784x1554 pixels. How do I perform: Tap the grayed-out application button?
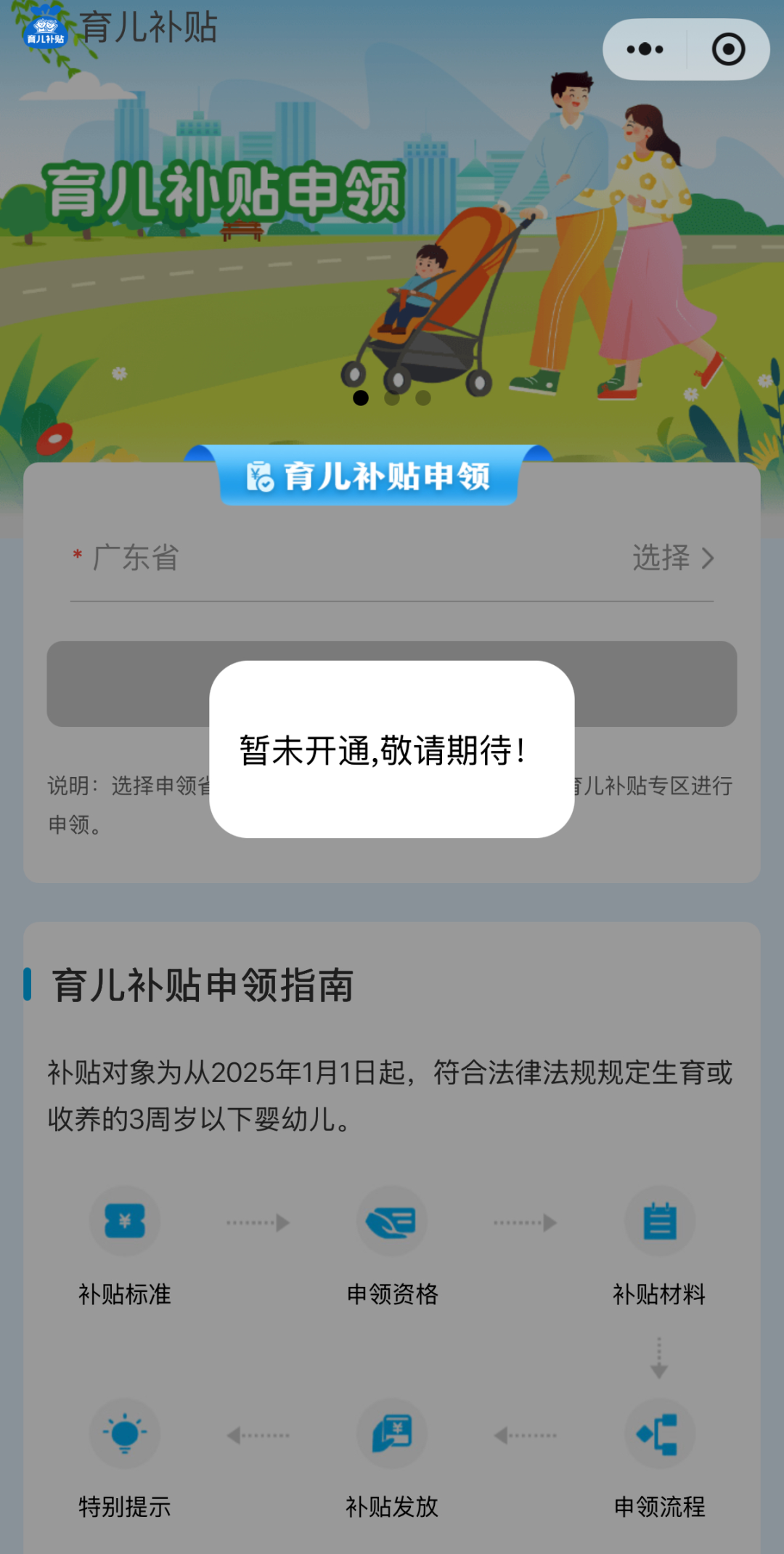click(392, 683)
